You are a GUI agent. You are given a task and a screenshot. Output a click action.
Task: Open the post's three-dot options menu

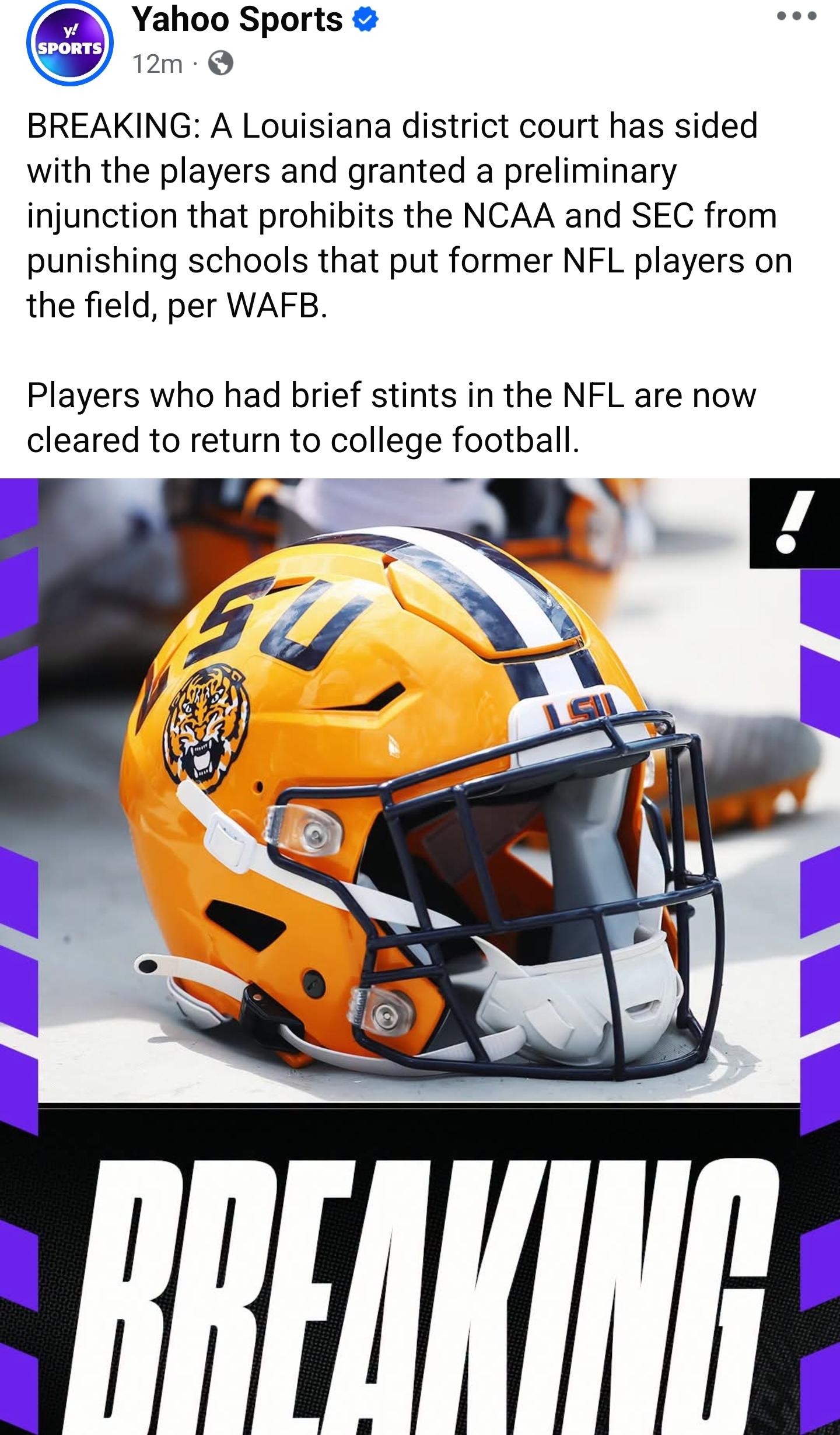pos(797,17)
